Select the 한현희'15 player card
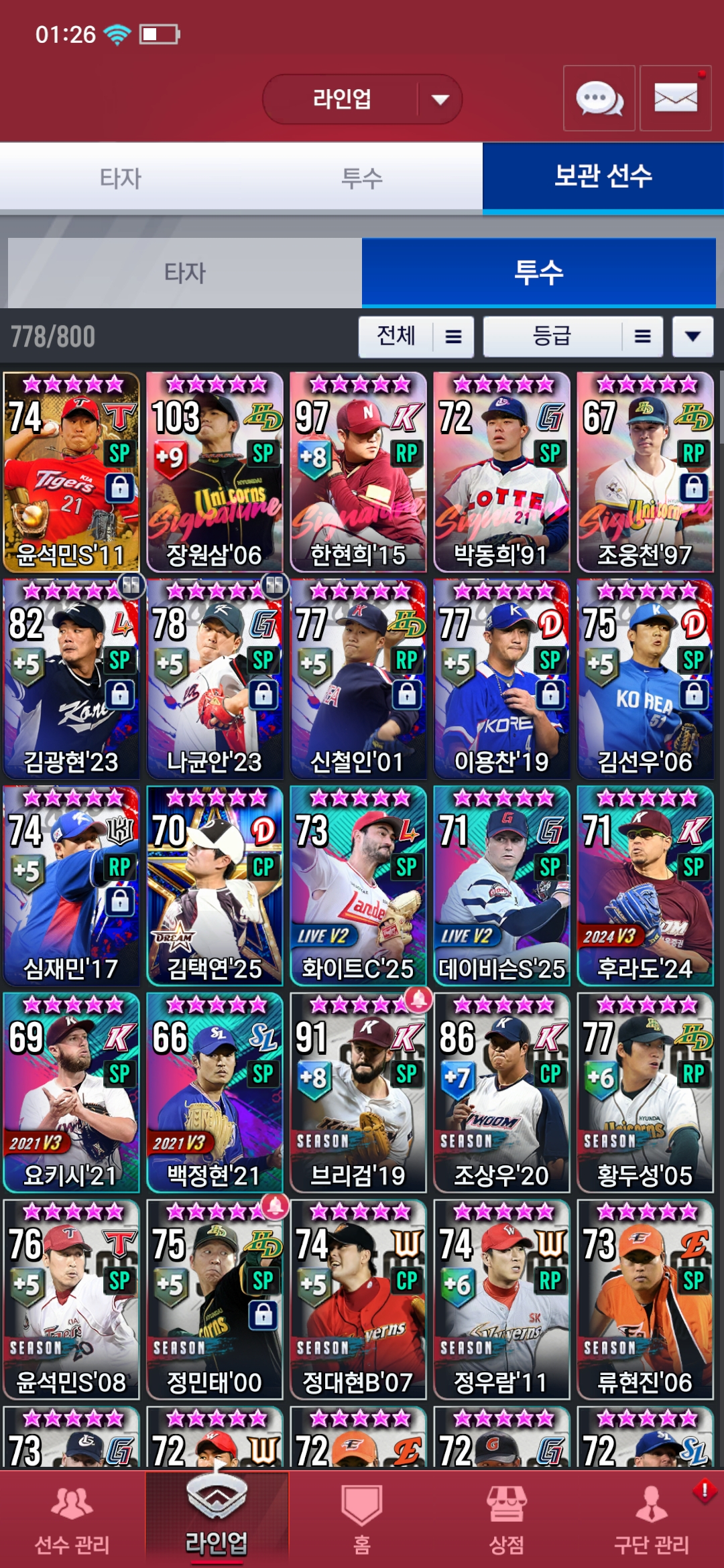 coord(358,472)
